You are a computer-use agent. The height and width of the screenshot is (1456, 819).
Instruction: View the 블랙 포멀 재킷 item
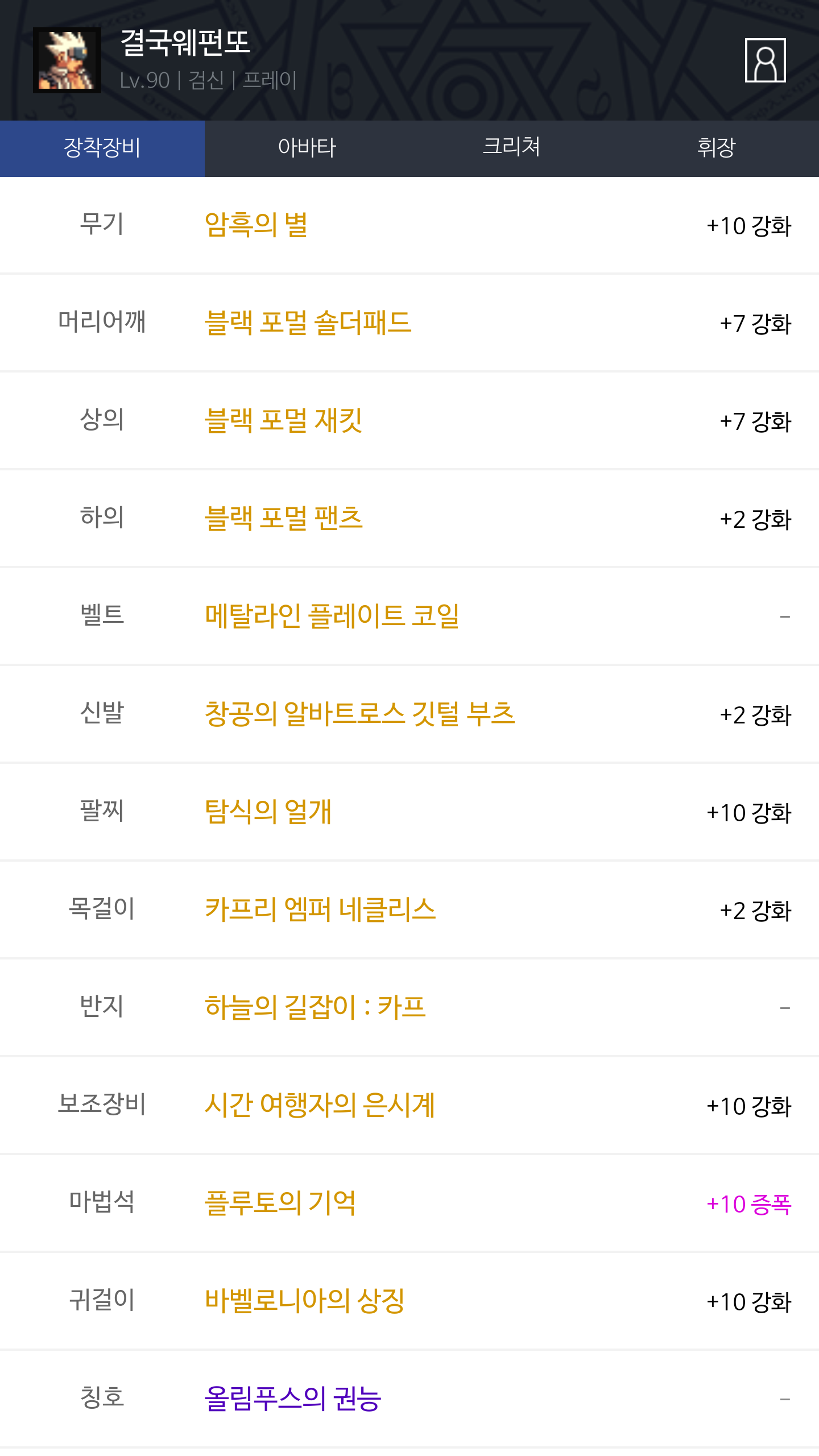pyautogui.click(x=283, y=421)
